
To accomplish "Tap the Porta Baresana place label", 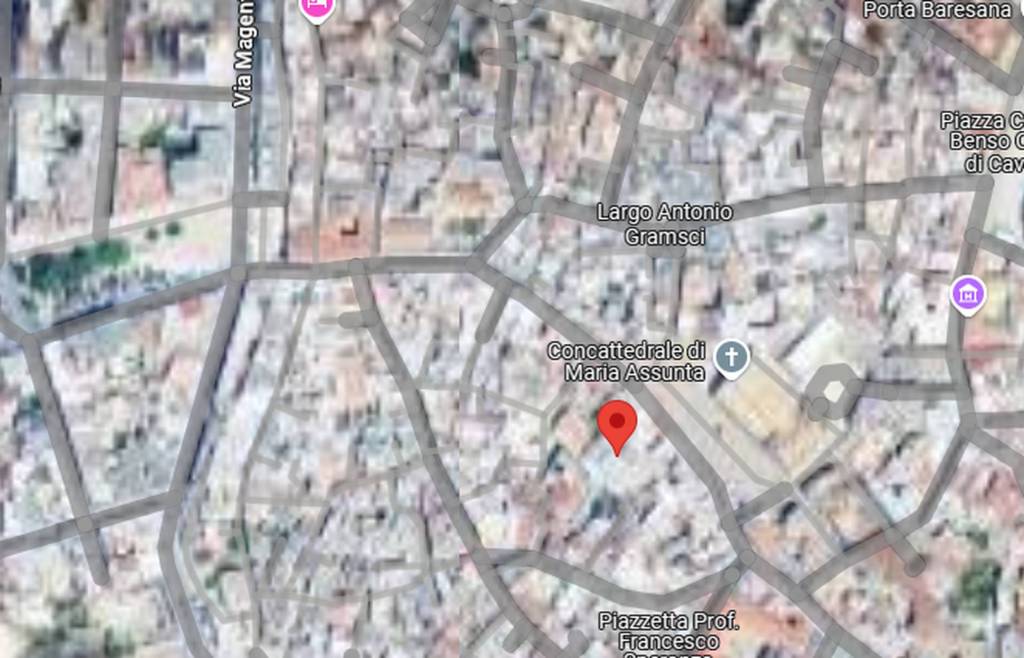I will tap(937, 10).
